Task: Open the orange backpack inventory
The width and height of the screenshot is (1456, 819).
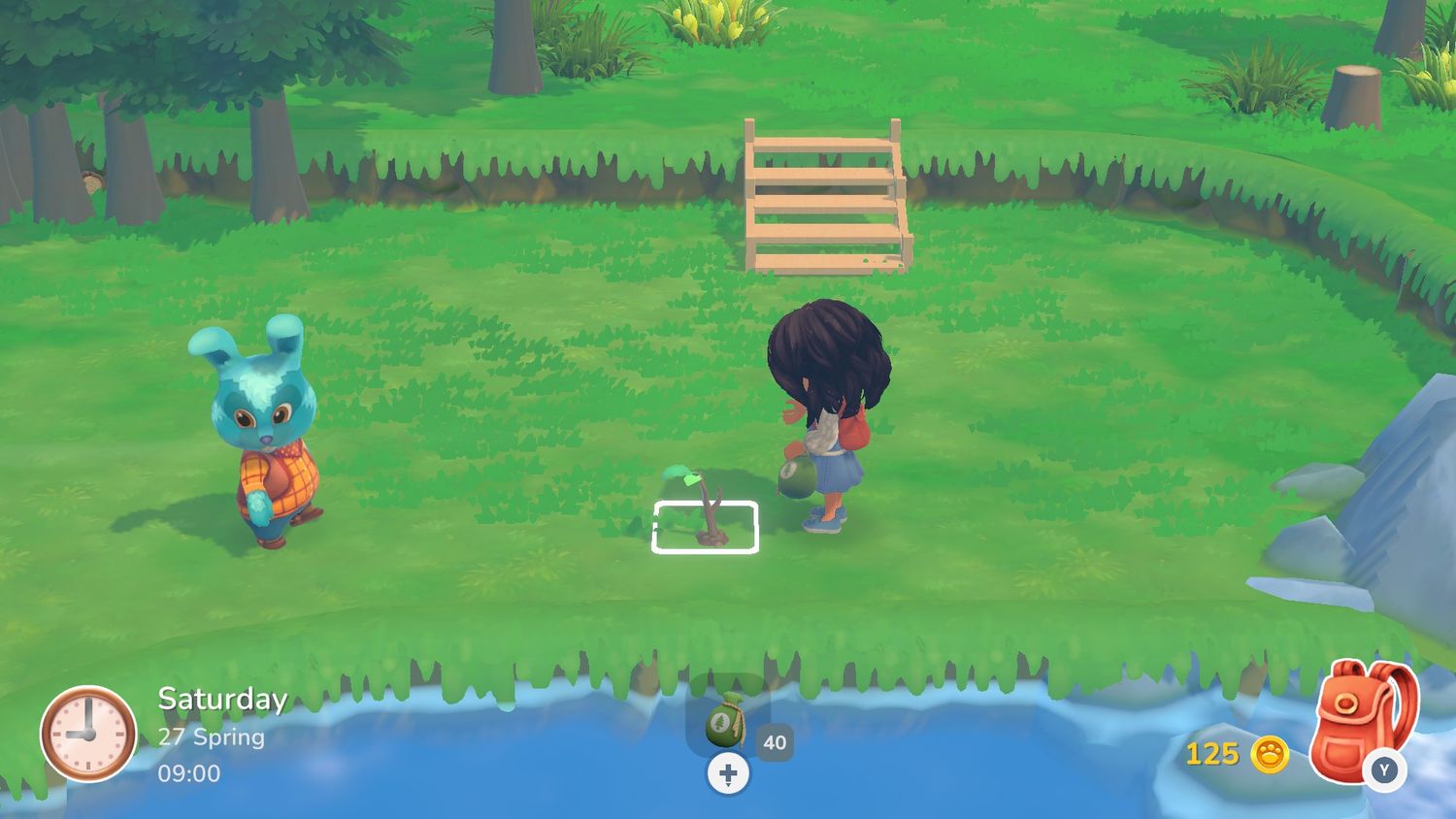Action: pyautogui.click(x=1361, y=718)
